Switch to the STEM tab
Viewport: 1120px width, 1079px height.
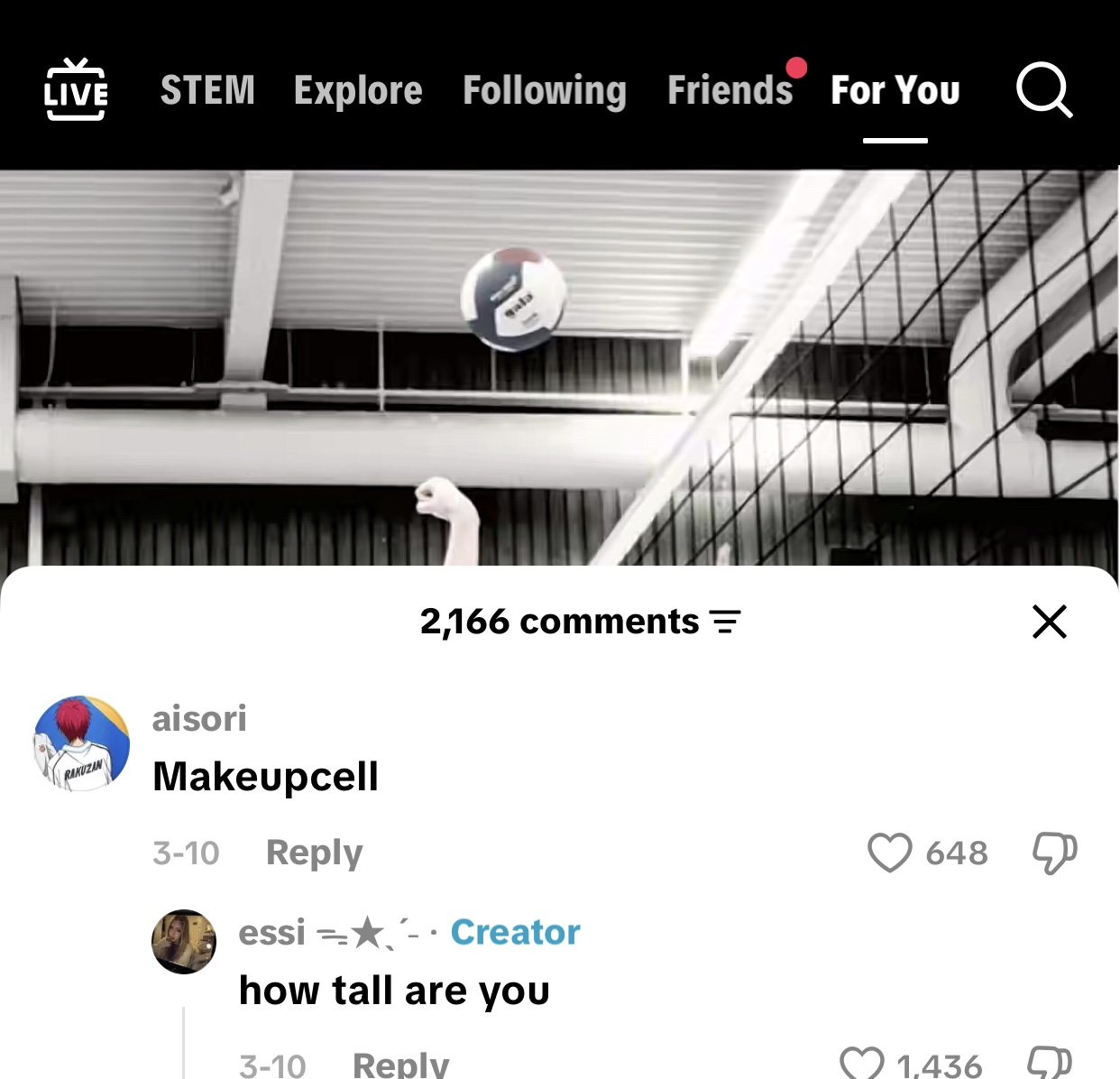[207, 90]
